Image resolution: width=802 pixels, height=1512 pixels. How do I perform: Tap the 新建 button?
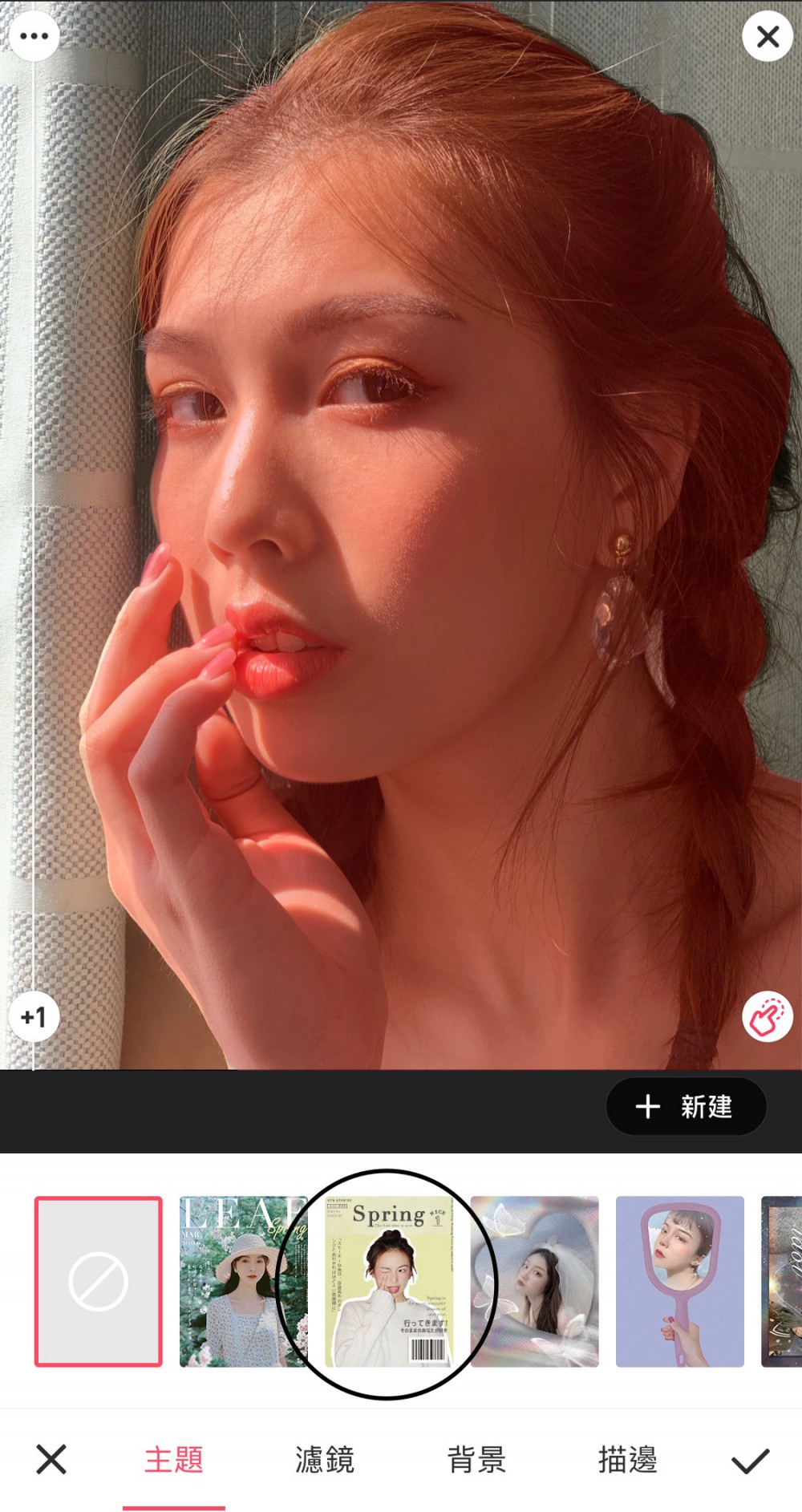pos(686,1107)
